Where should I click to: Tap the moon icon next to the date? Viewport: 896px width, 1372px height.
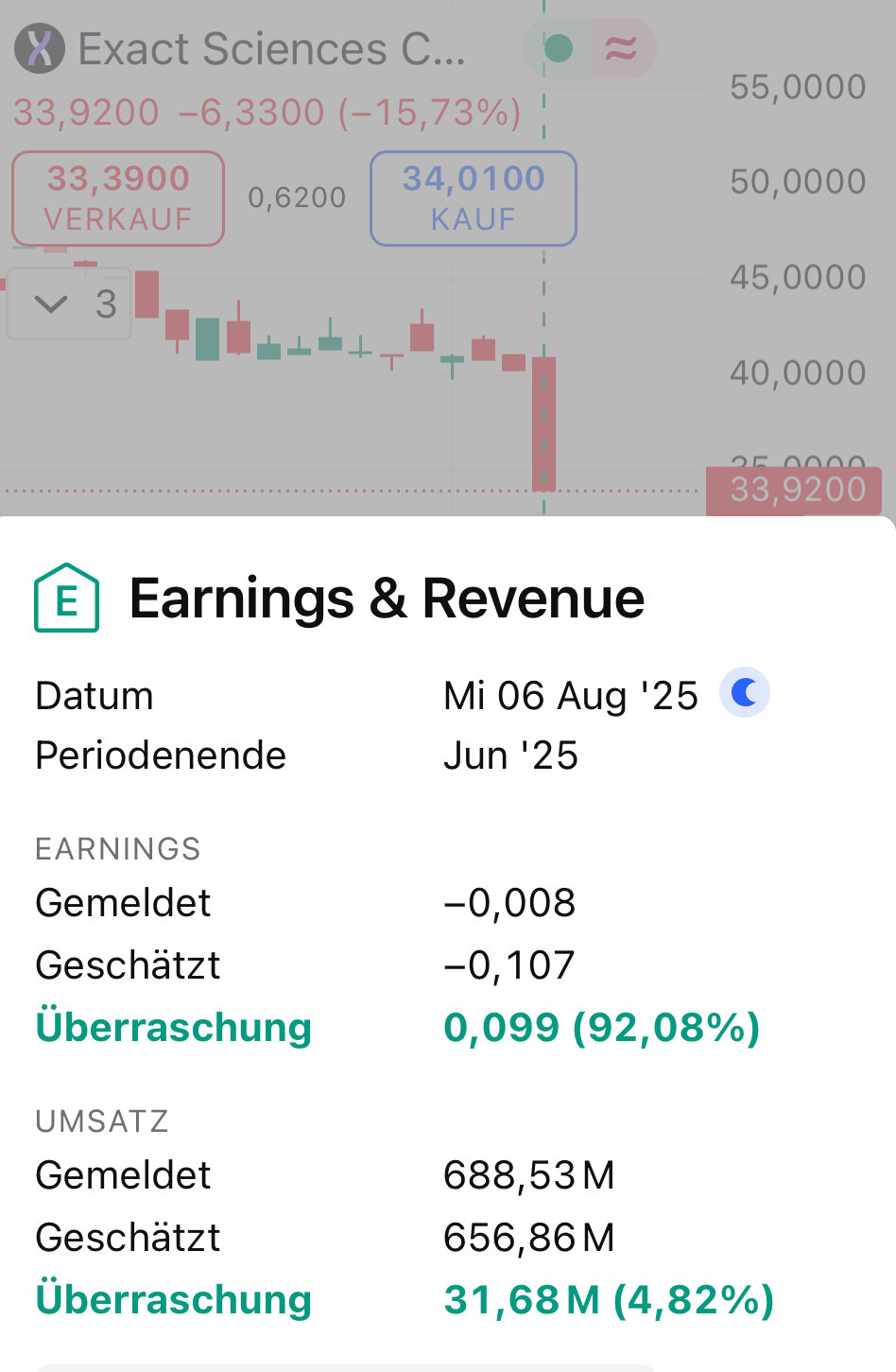tap(745, 693)
